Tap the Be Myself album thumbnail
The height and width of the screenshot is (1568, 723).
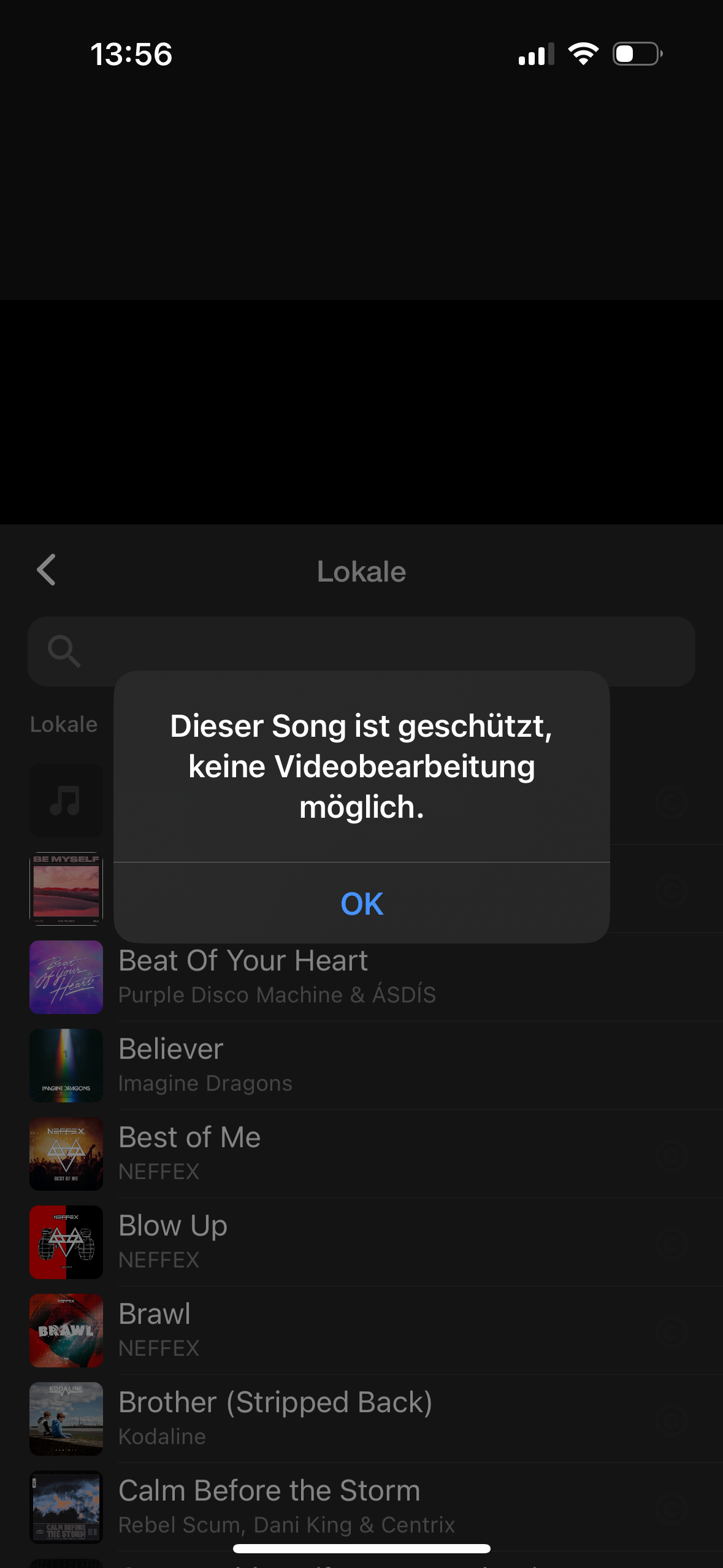coord(65,889)
